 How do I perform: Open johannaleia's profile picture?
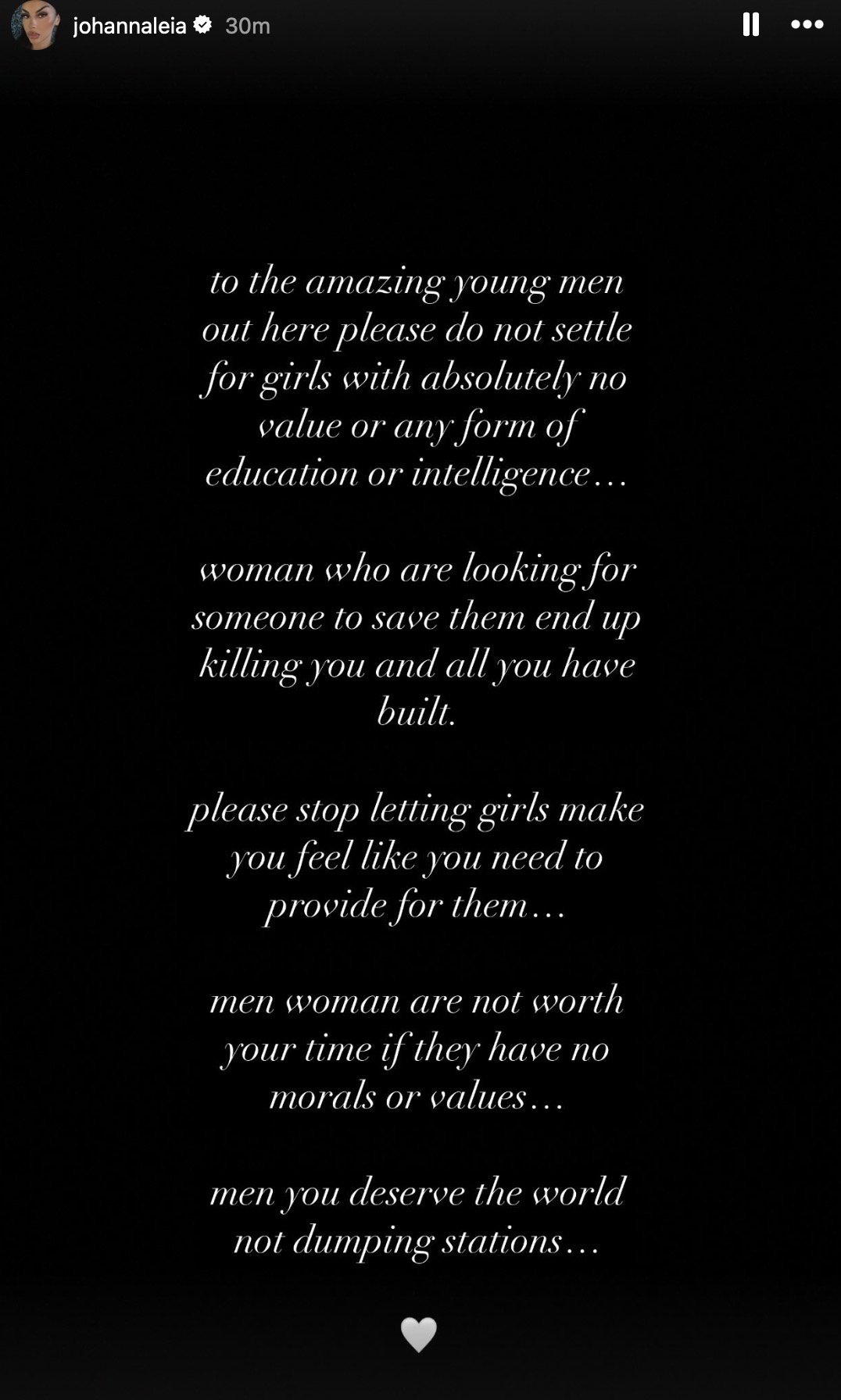tap(35, 25)
